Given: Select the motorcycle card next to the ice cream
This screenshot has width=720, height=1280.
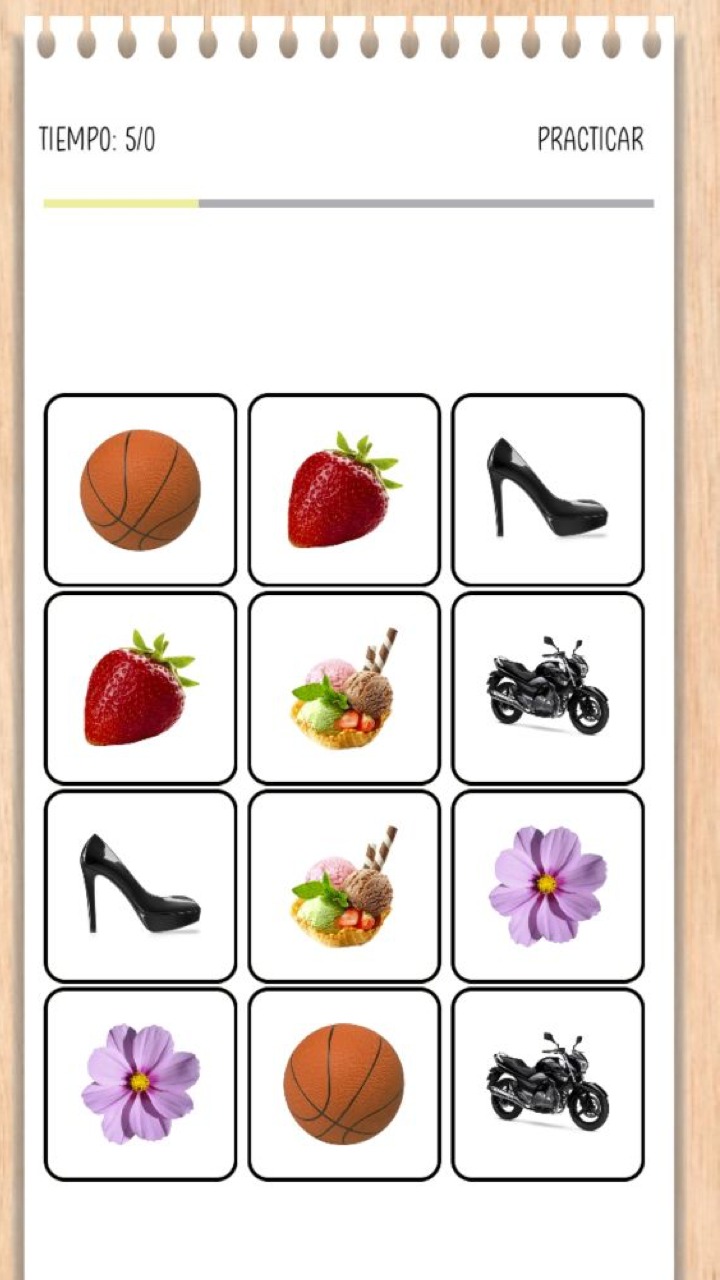Looking at the screenshot, I should coord(547,688).
